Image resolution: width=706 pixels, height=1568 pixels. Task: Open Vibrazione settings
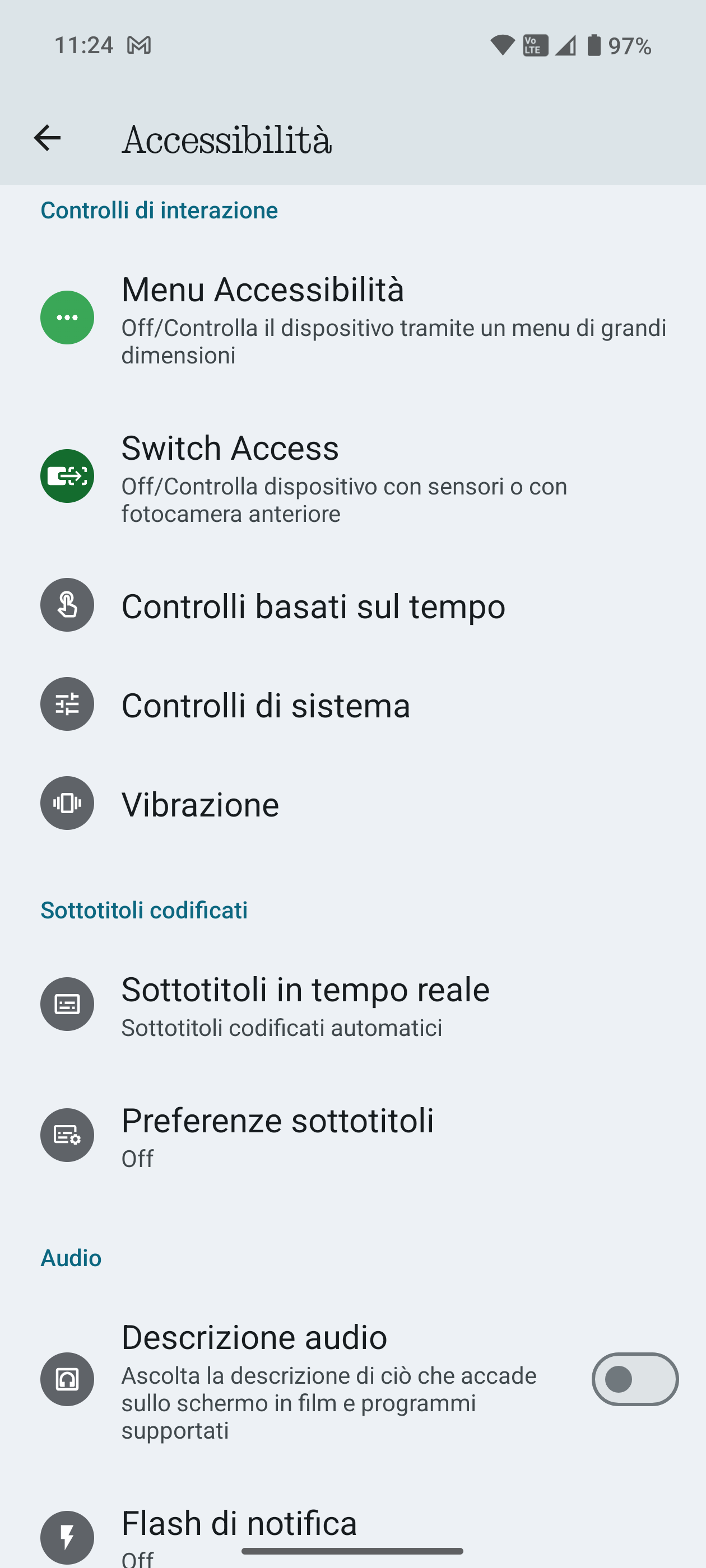click(354, 804)
